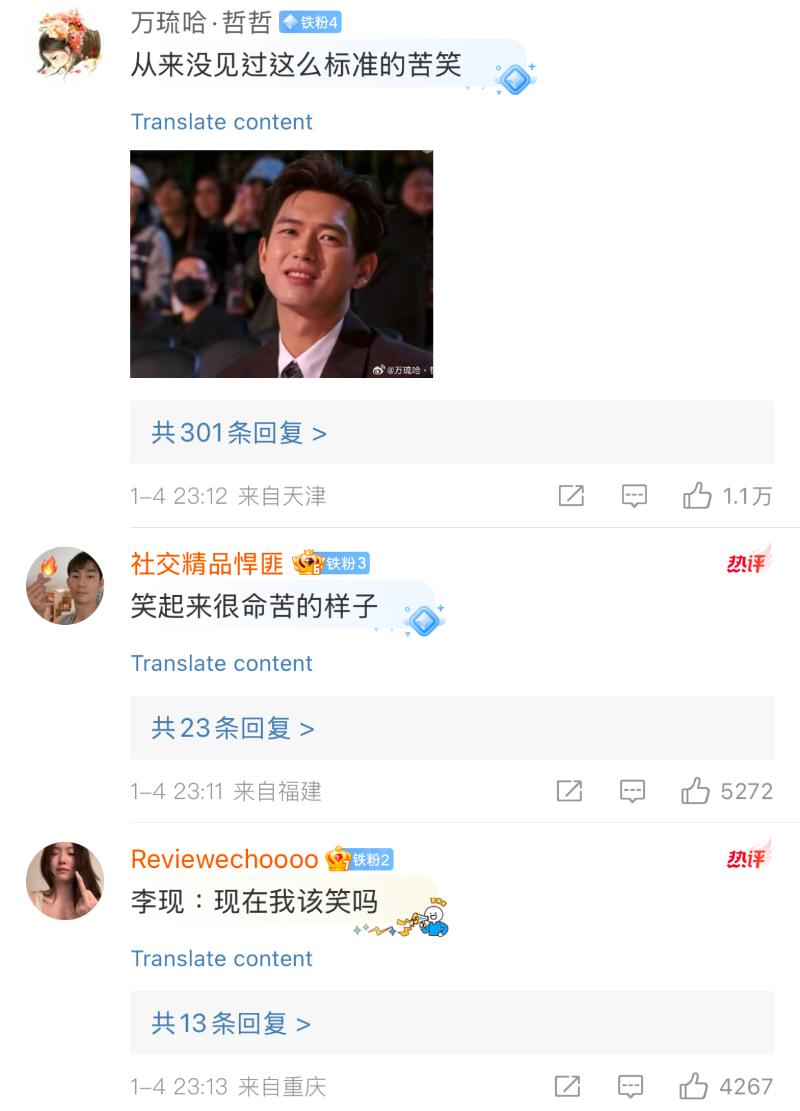This screenshot has width=800, height=1111.
Task: Open Reviewechoooo's profile avatar
Action: (64, 880)
